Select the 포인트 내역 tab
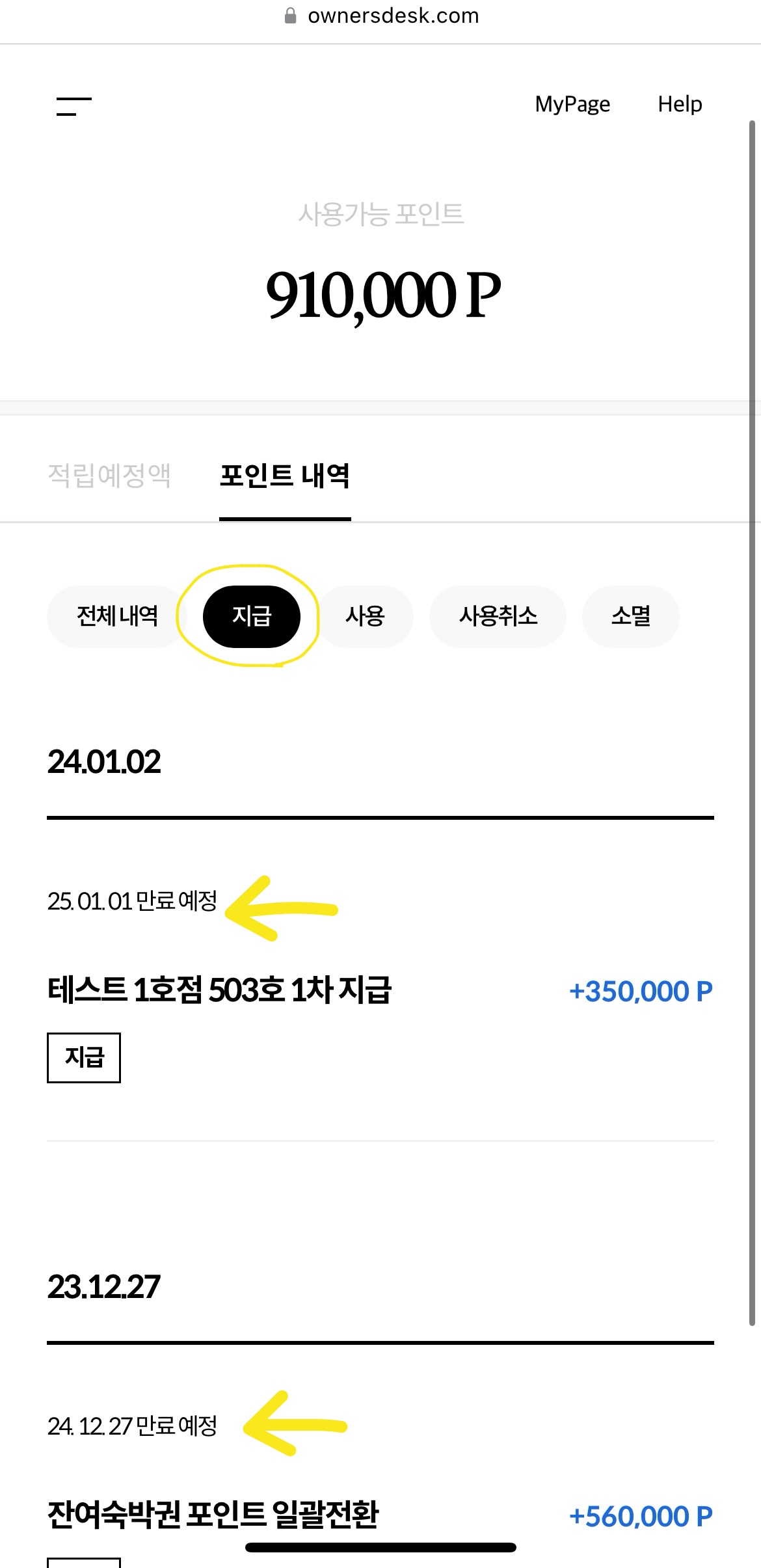 [285, 476]
